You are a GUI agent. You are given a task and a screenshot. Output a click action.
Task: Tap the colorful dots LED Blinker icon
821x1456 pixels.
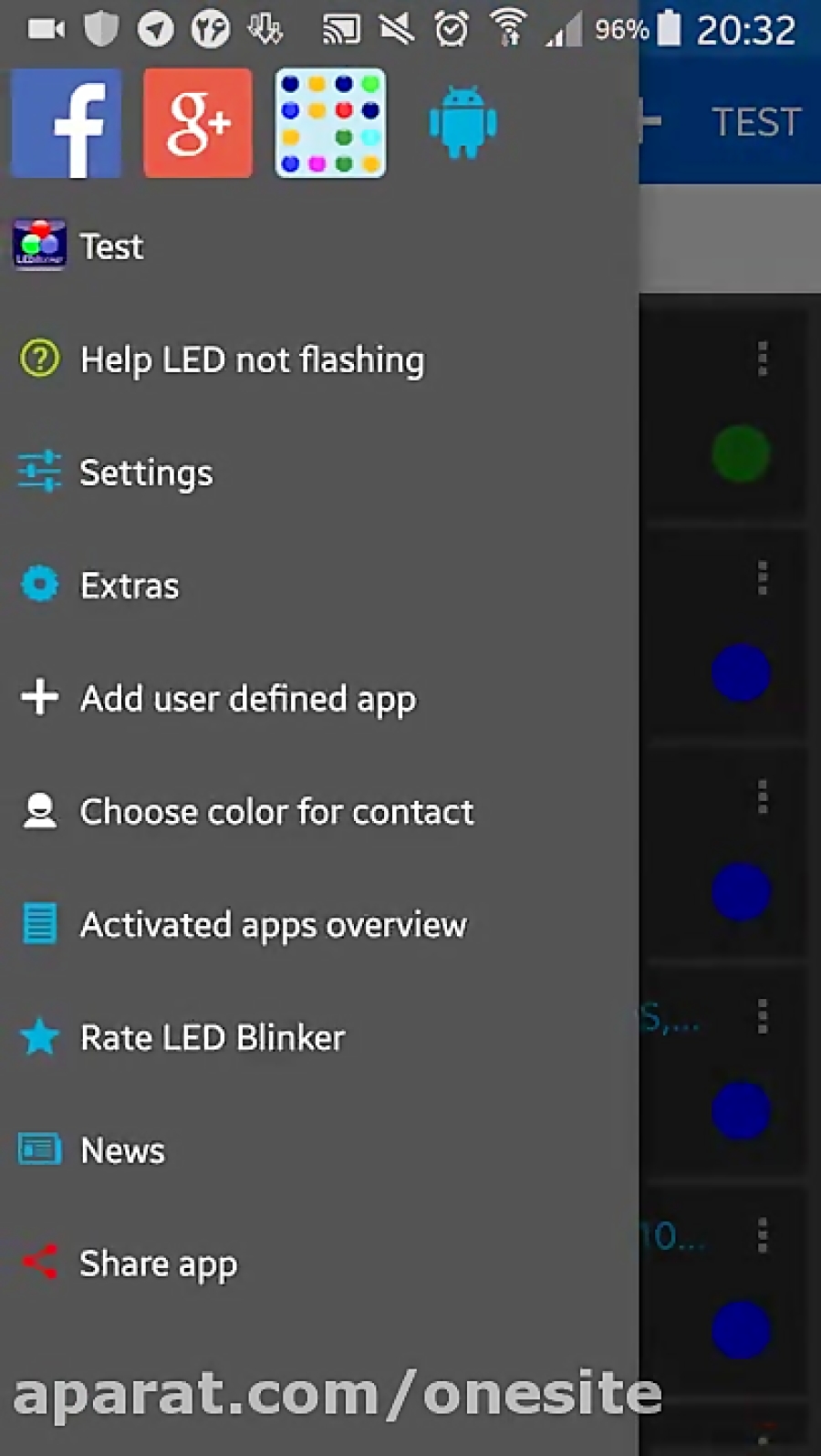(329, 122)
